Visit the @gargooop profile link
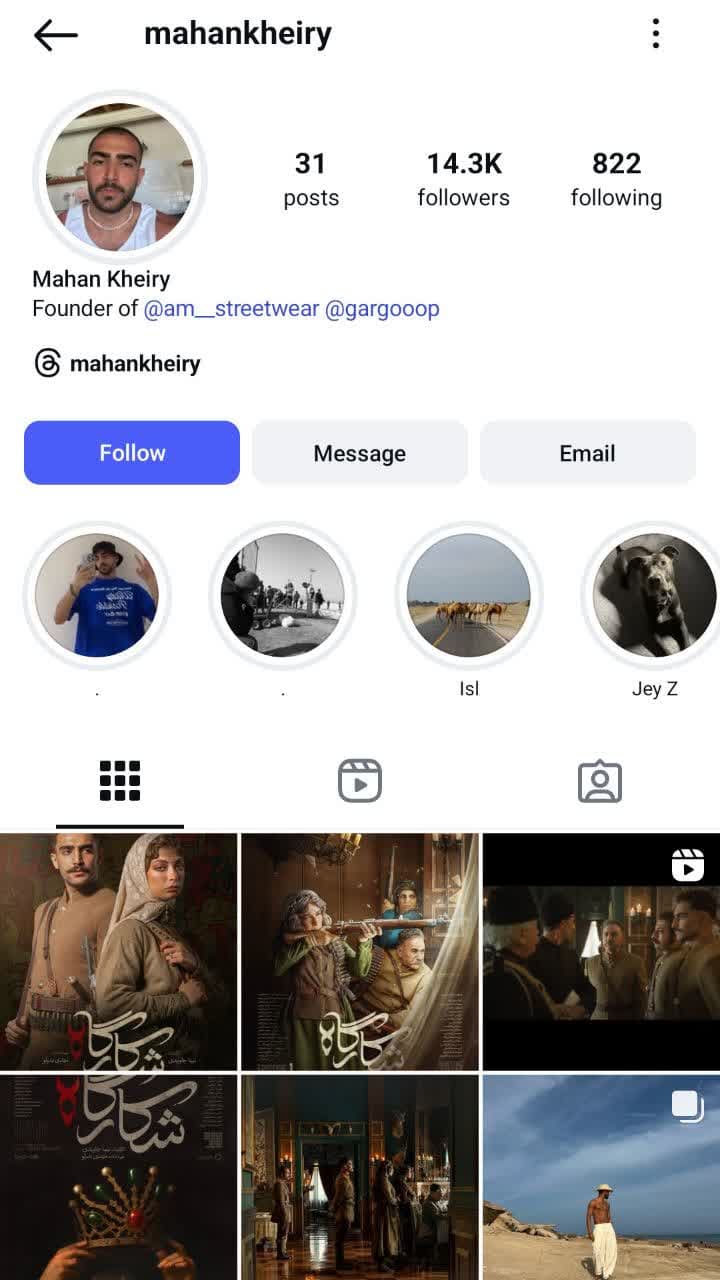Screen dimensions: 720x1280 tap(382, 309)
